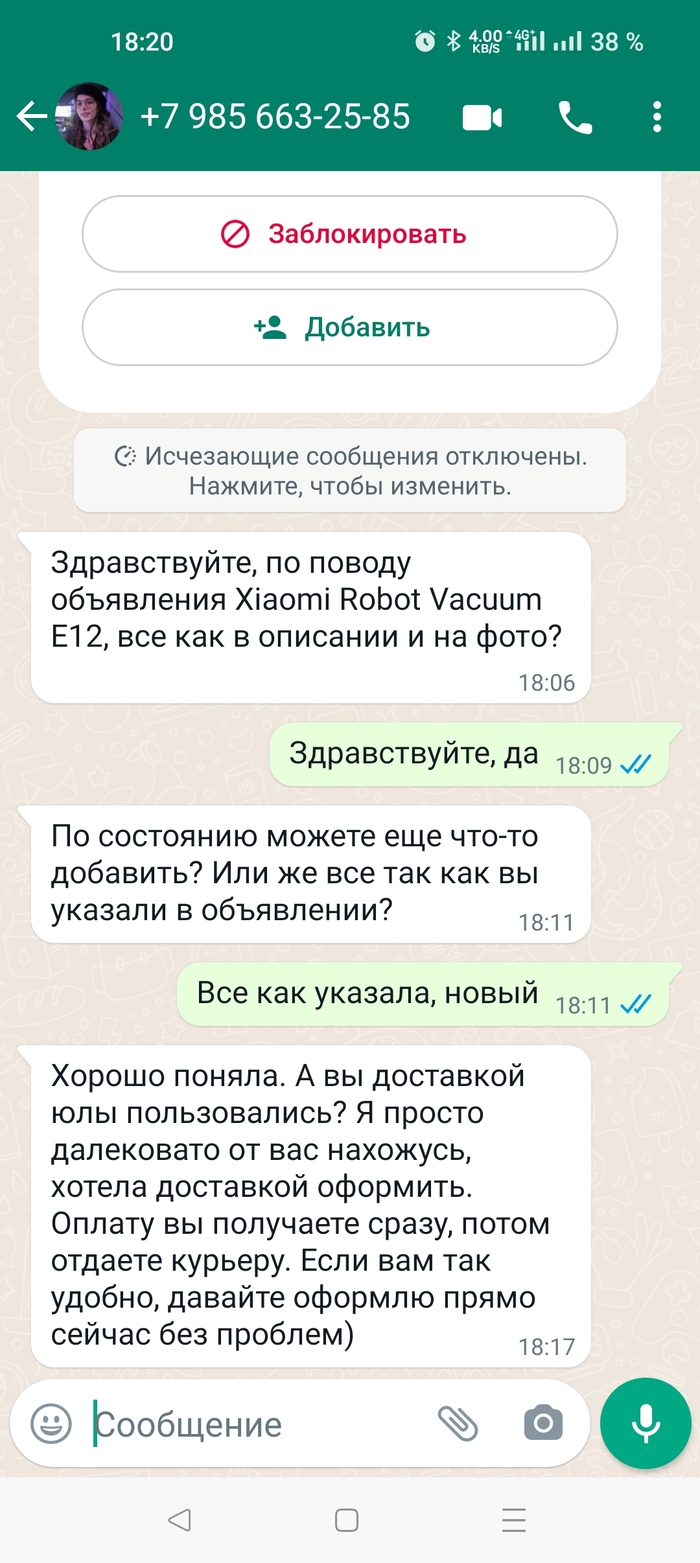Image resolution: width=700 pixels, height=1563 pixels.
Task: Tap the Добавить contact button
Action: click(349, 327)
